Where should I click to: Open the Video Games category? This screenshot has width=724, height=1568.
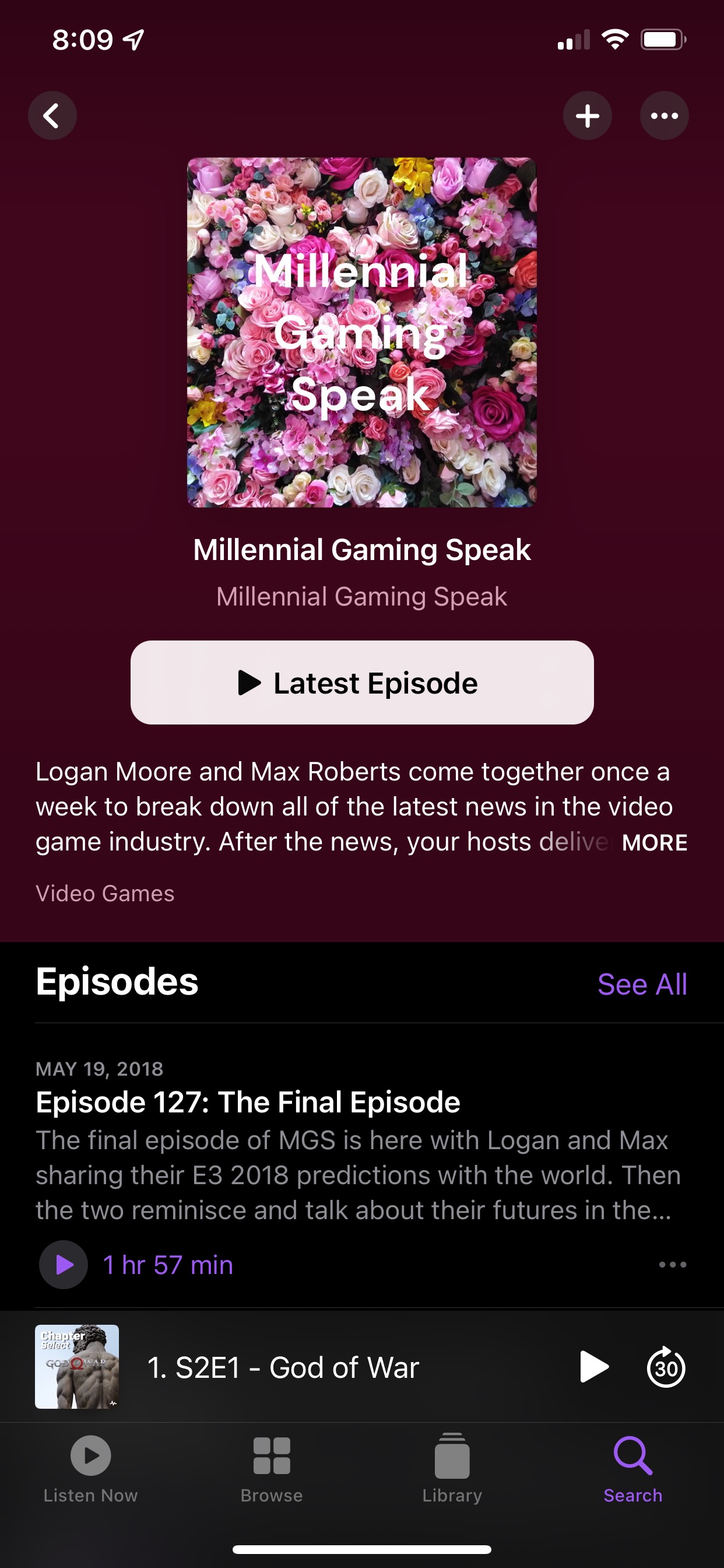[105, 894]
